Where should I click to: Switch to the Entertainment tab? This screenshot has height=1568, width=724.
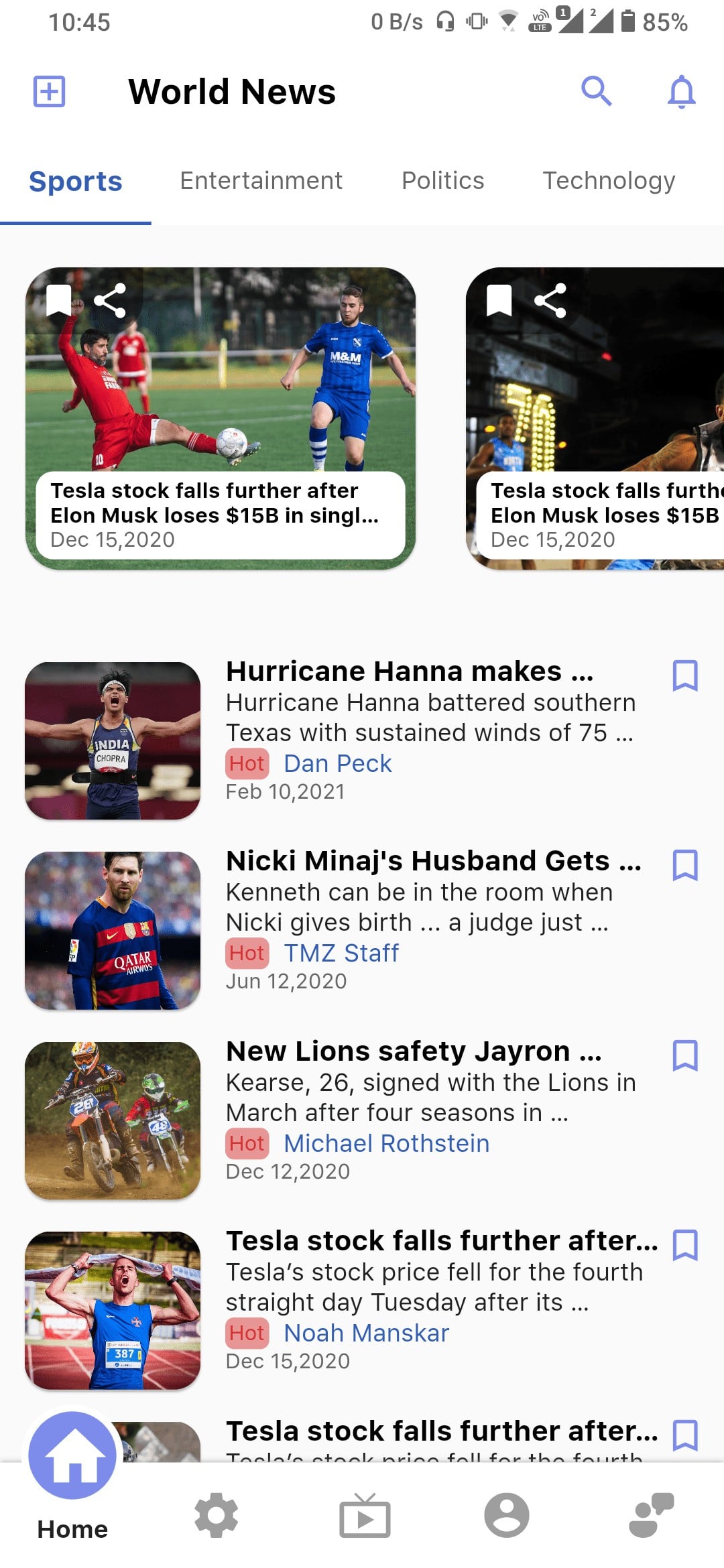pyautogui.click(x=261, y=181)
